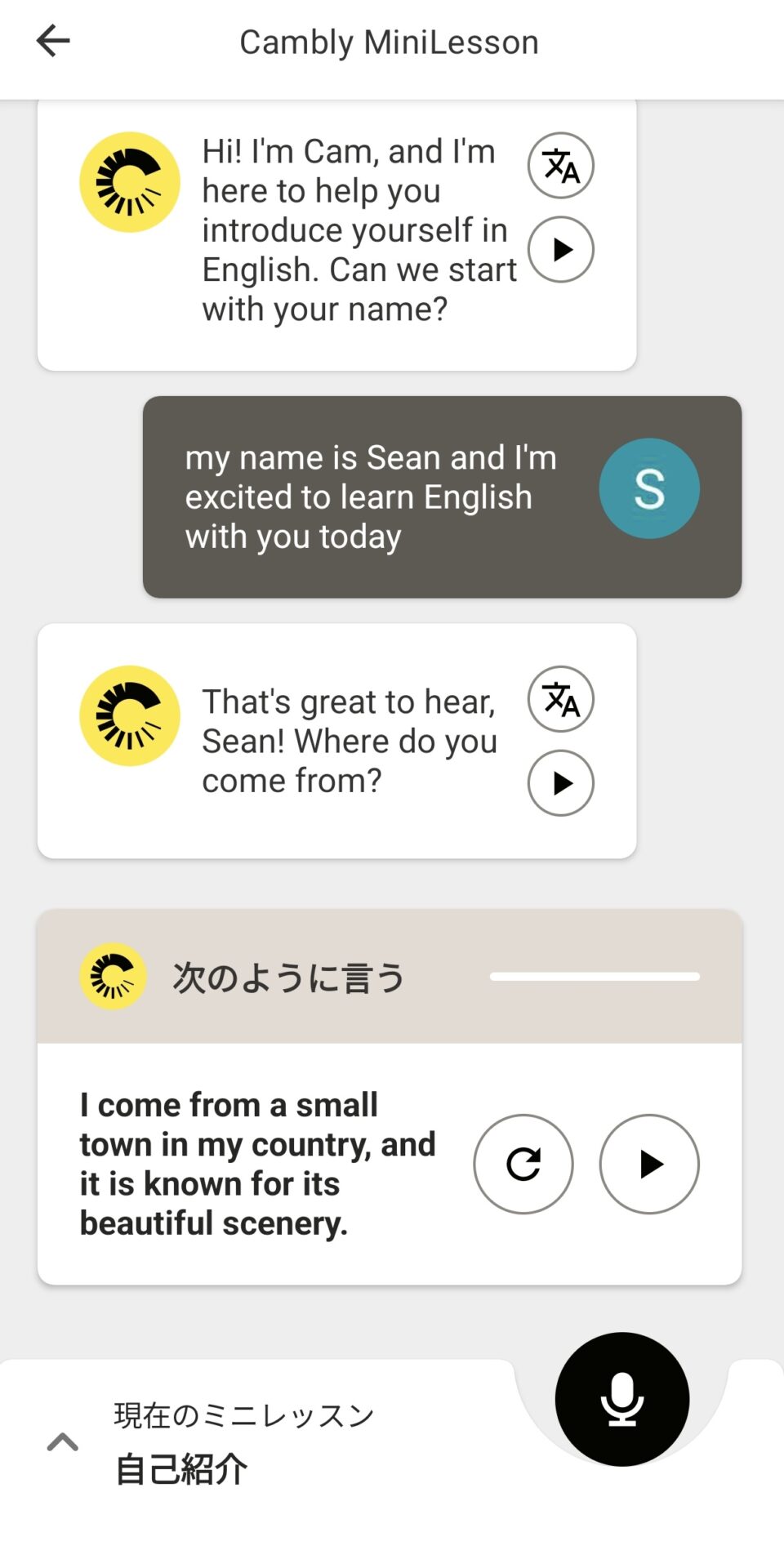
Task: Tap the translate icon on Cam's first message
Action: tap(561, 165)
